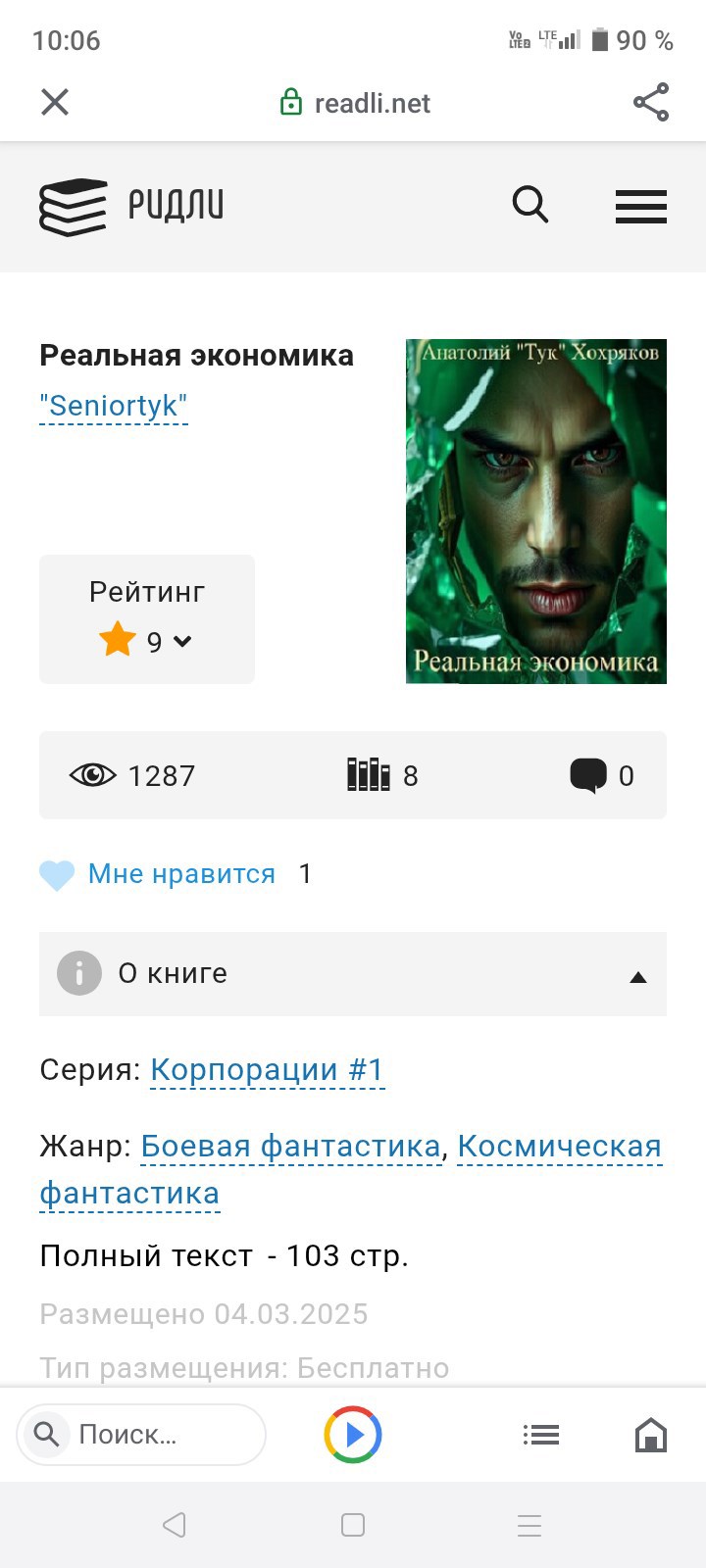Tap the system back button
The height and width of the screenshot is (1568, 706).
tap(175, 1525)
